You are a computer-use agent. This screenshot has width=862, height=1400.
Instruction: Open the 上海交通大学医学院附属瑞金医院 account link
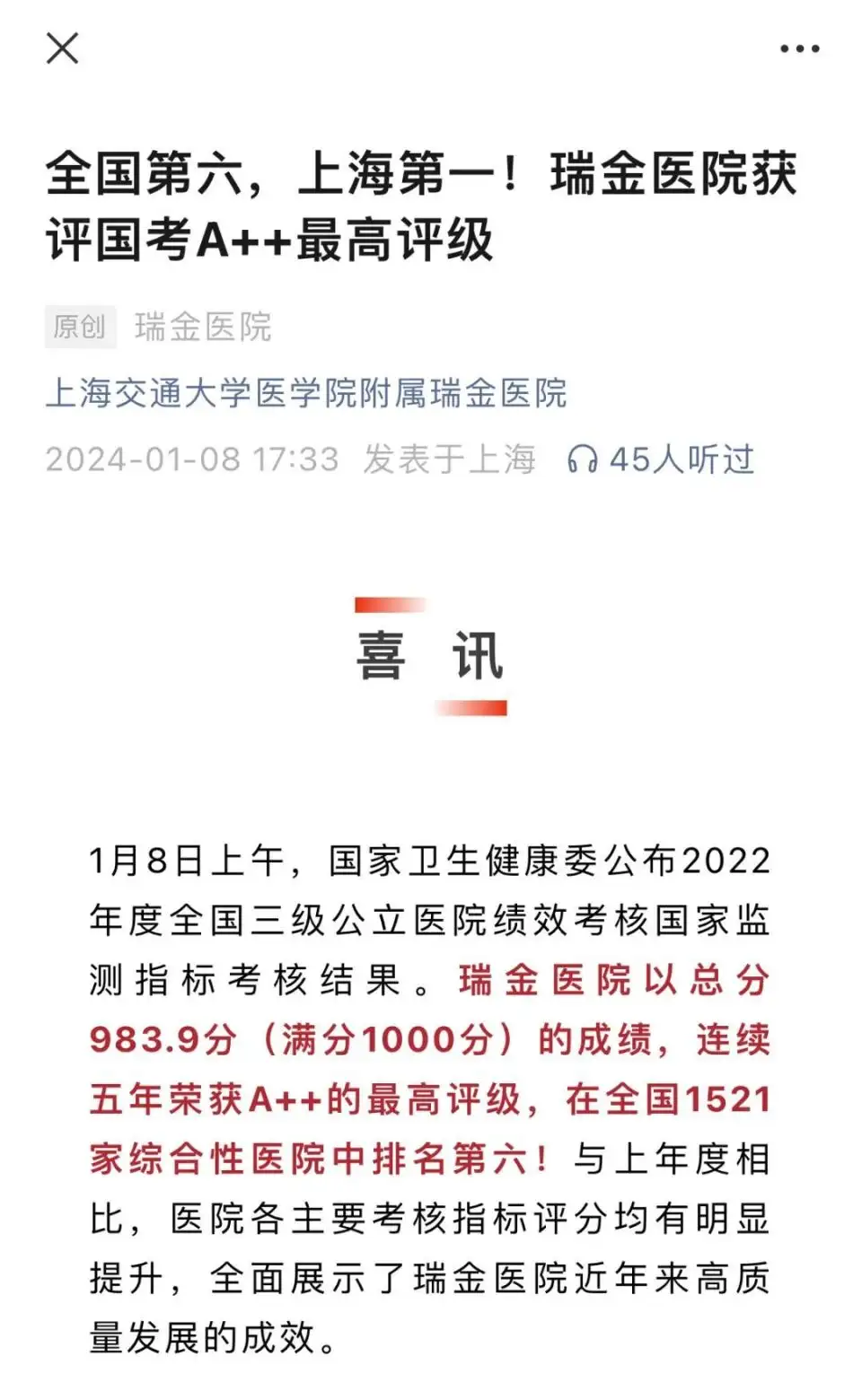(306, 393)
